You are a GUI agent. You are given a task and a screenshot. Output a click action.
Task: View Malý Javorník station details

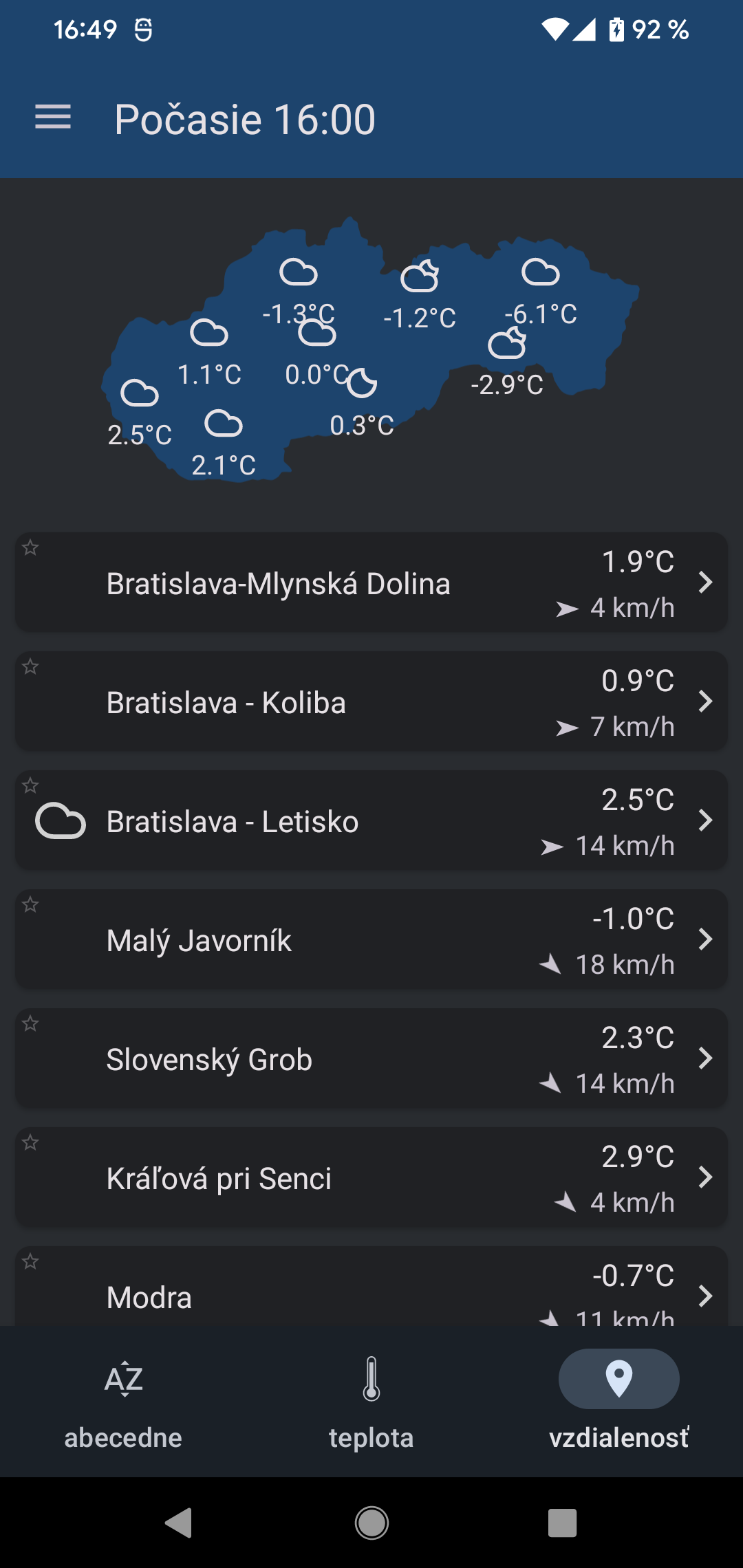coord(371,940)
